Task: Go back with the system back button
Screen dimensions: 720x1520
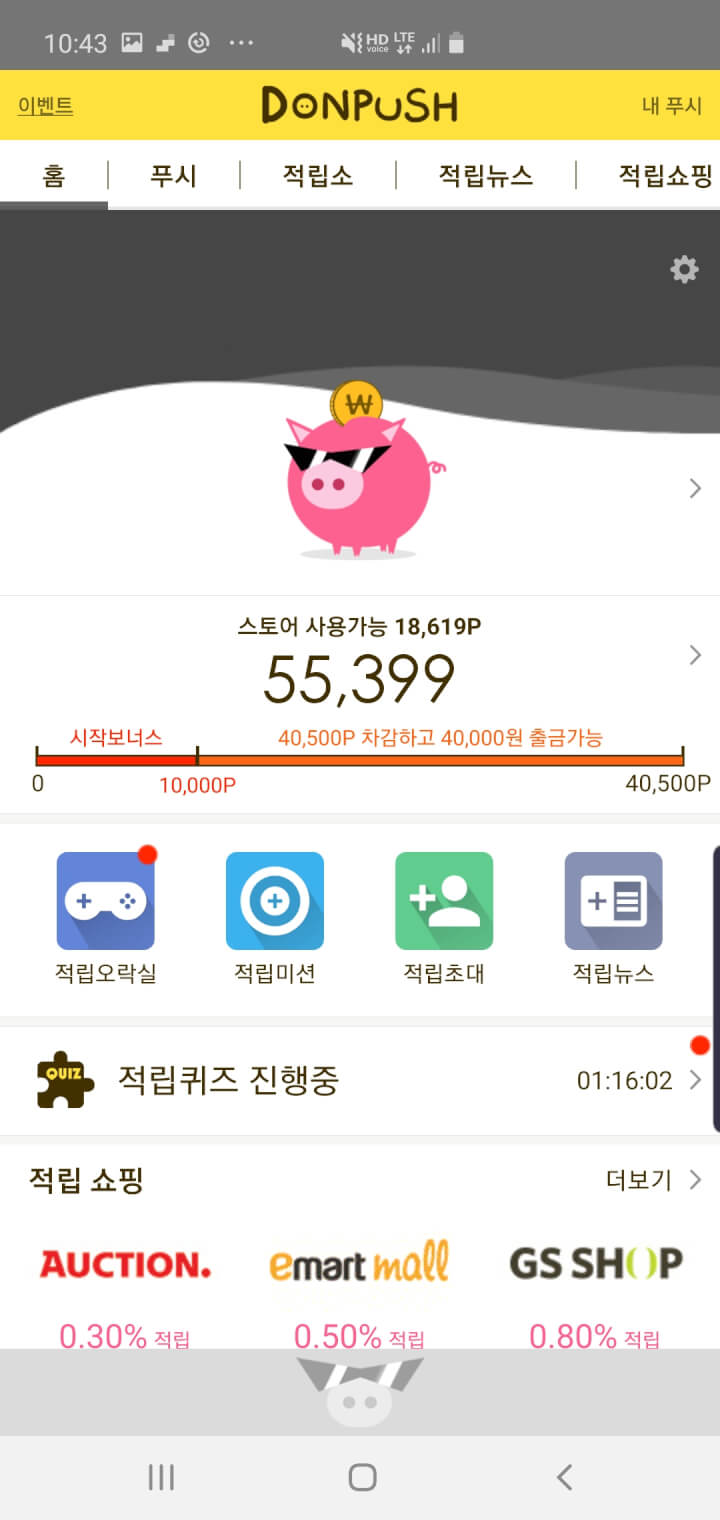Action: pyautogui.click(x=564, y=1477)
